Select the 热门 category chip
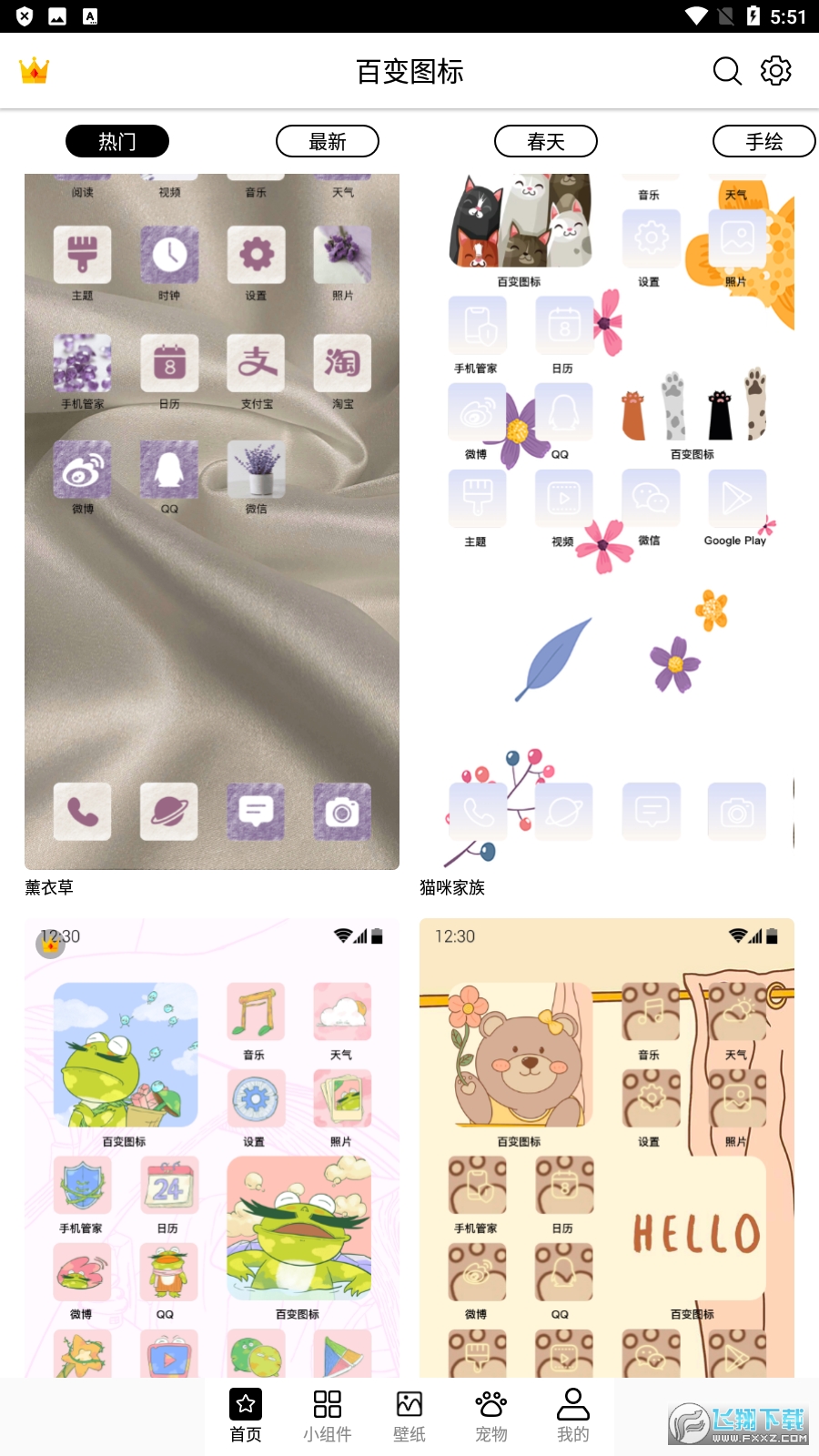Viewport: 819px width, 1456px height. click(x=117, y=141)
